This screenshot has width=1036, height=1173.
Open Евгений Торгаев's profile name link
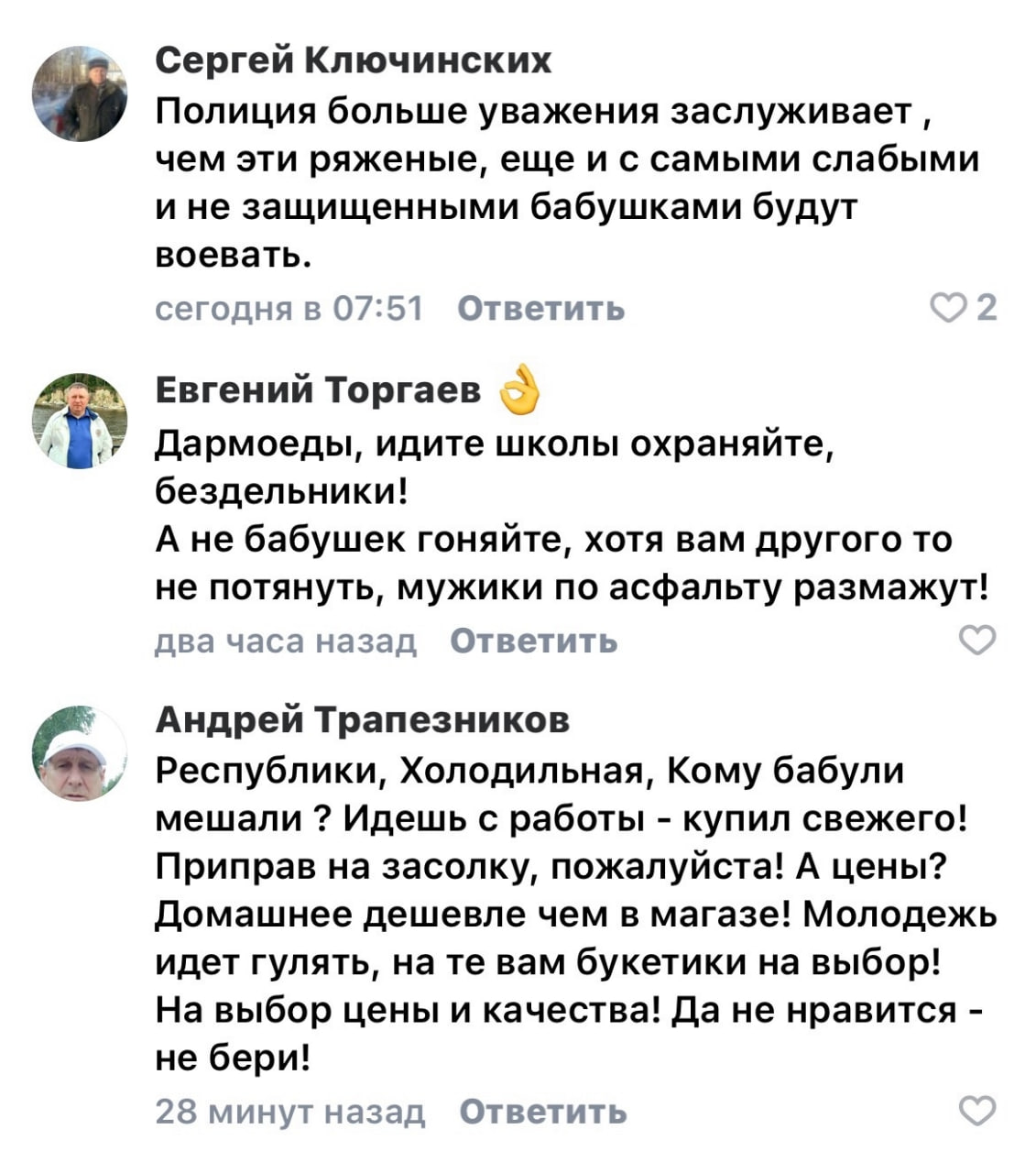317,391
